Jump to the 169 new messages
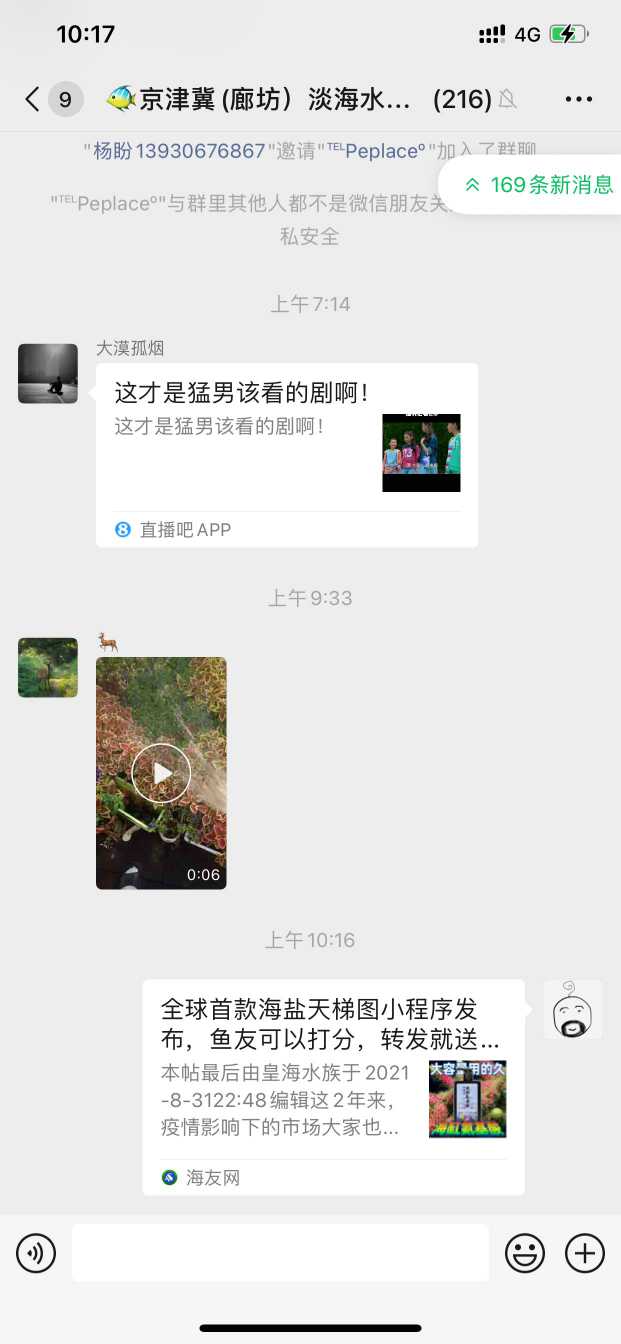 pos(538,185)
